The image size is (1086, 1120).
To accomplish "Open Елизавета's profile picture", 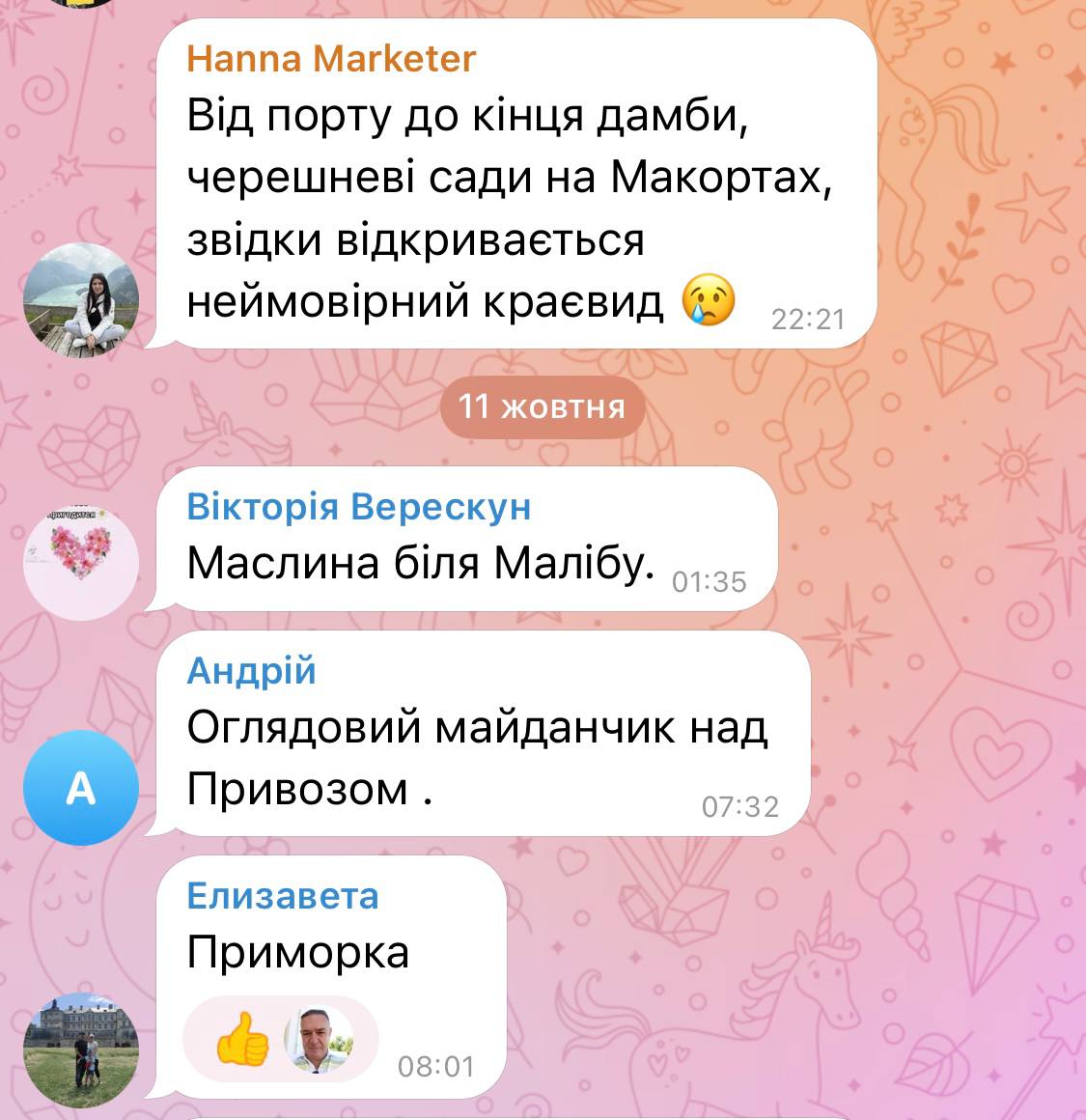I will [x=81, y=1050].
